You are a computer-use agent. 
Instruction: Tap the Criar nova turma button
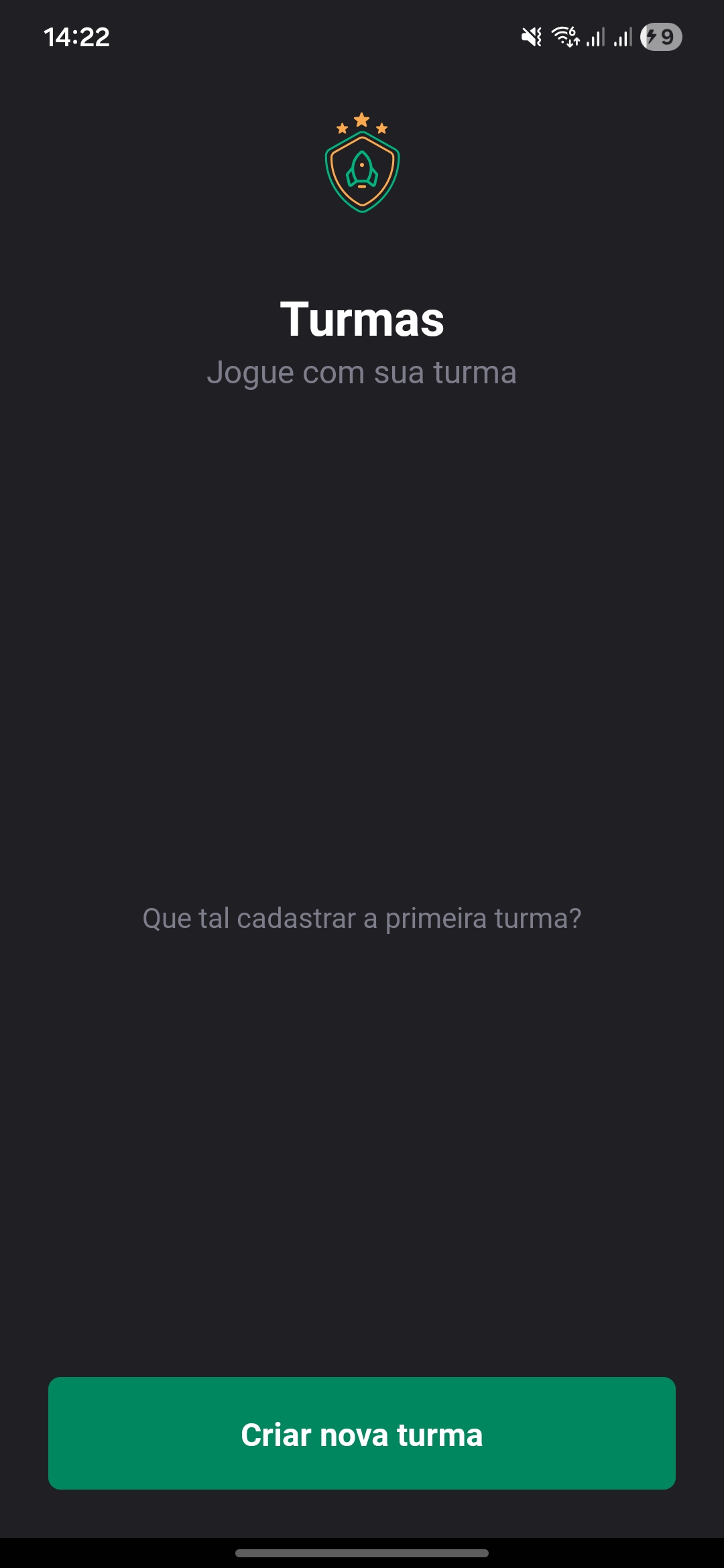tap(362, 1433)
